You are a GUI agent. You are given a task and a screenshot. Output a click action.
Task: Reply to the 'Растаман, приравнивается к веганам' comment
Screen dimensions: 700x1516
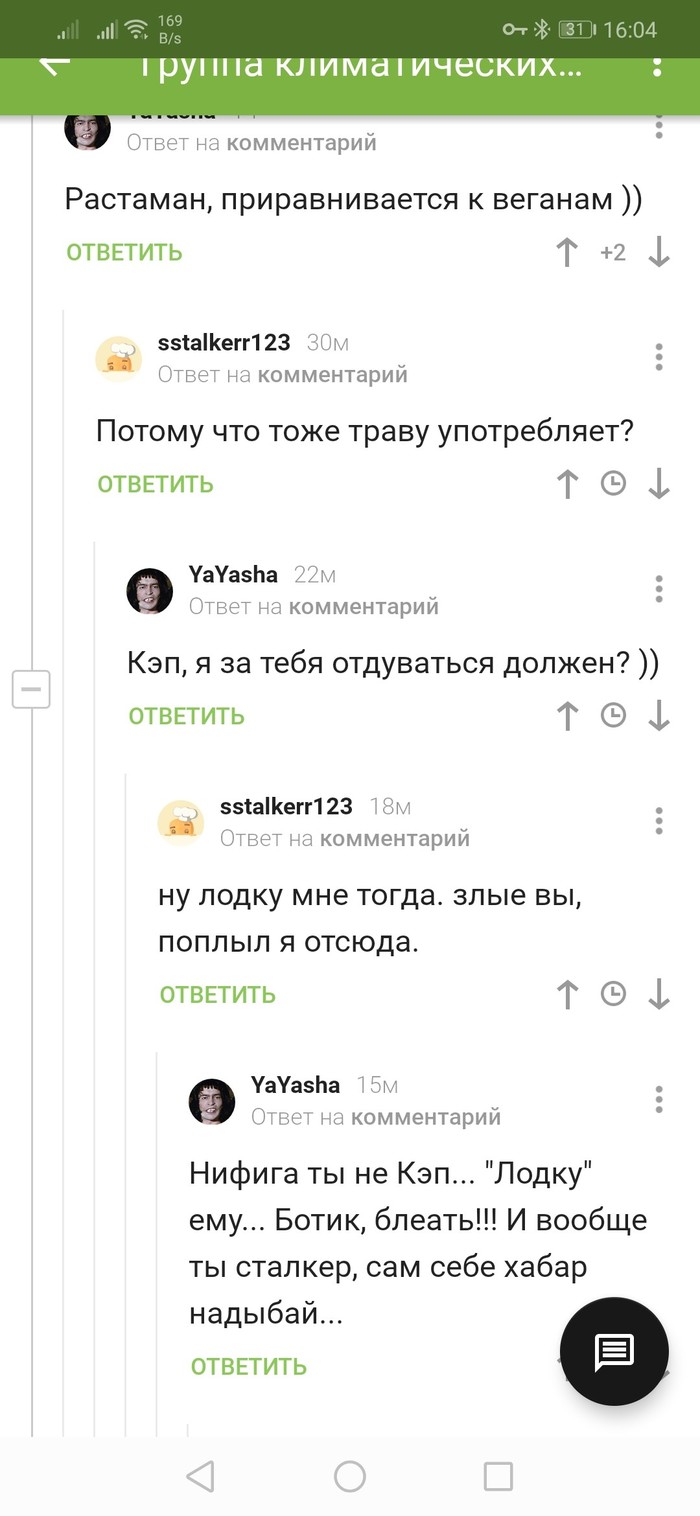tap(124, 252)
